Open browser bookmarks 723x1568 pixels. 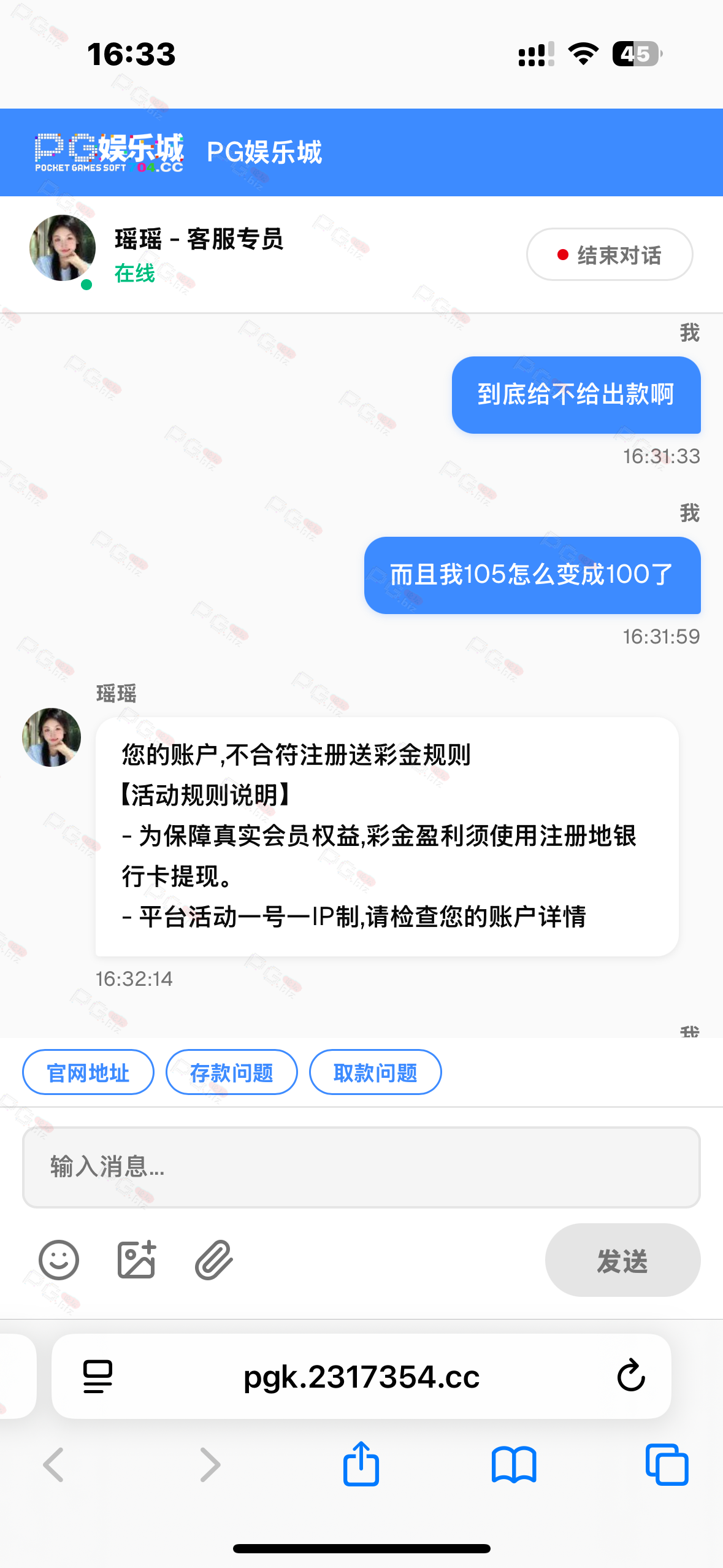(x=514, y=1464)
